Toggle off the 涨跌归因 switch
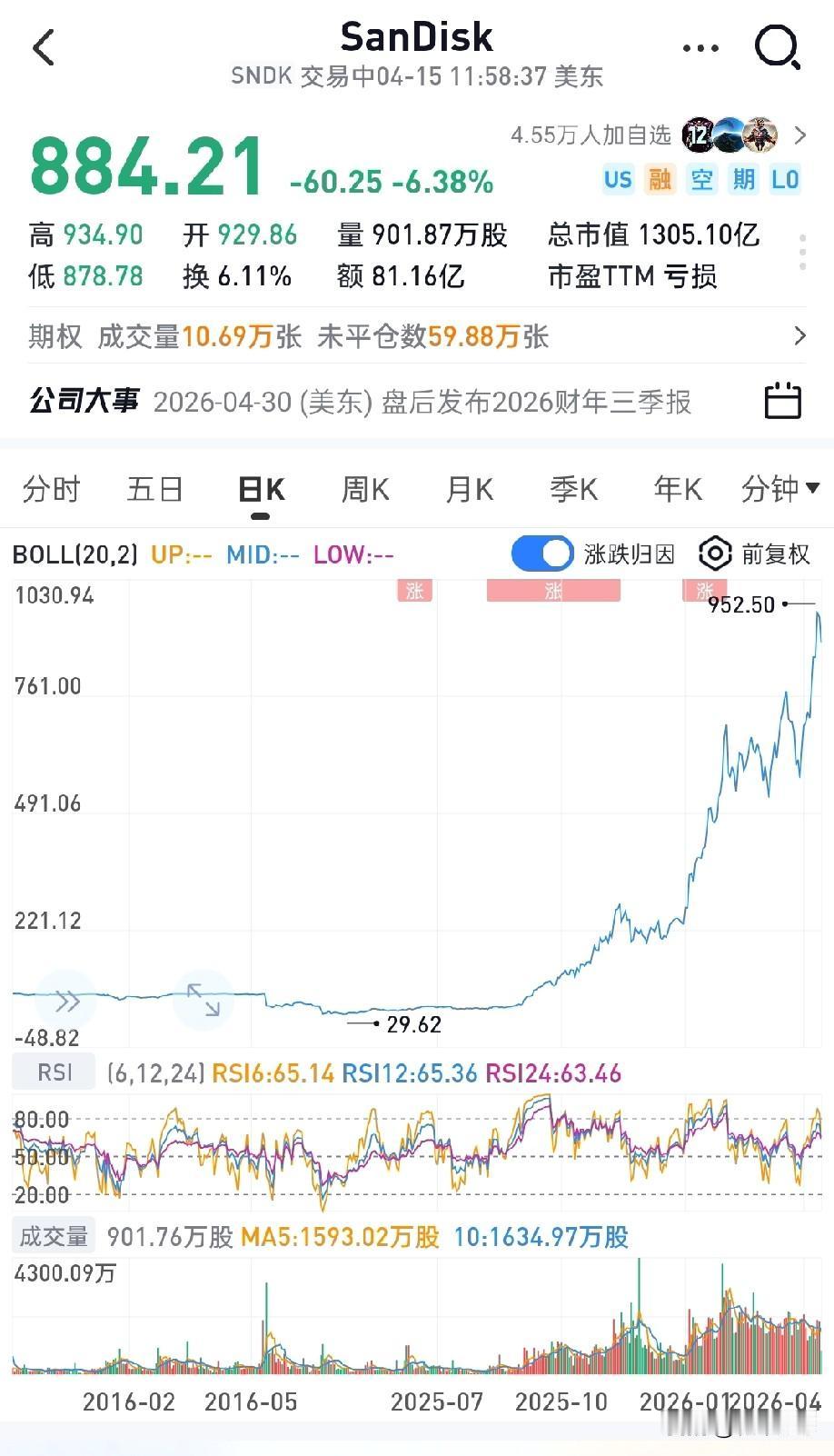Image resolution: width=834 pixels, height=1456 pixels. [x=541, y=553]
